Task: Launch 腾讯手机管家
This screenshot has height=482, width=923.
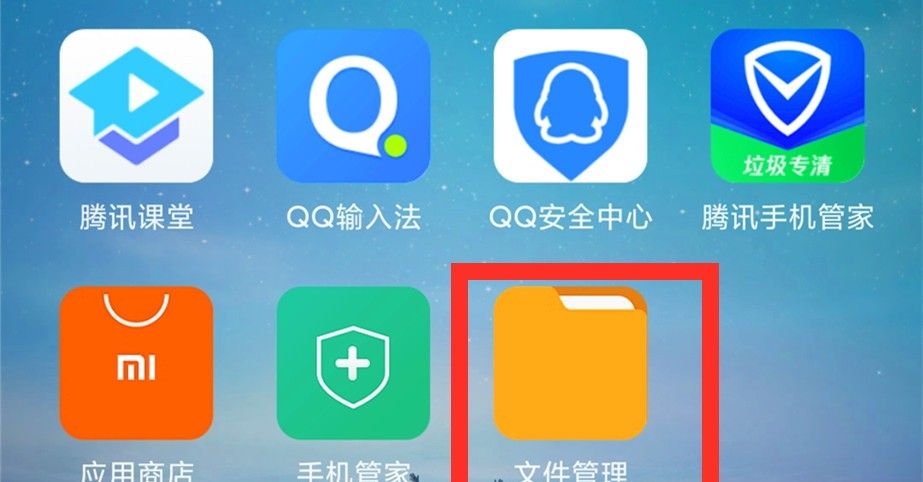Action: point(787,105)
